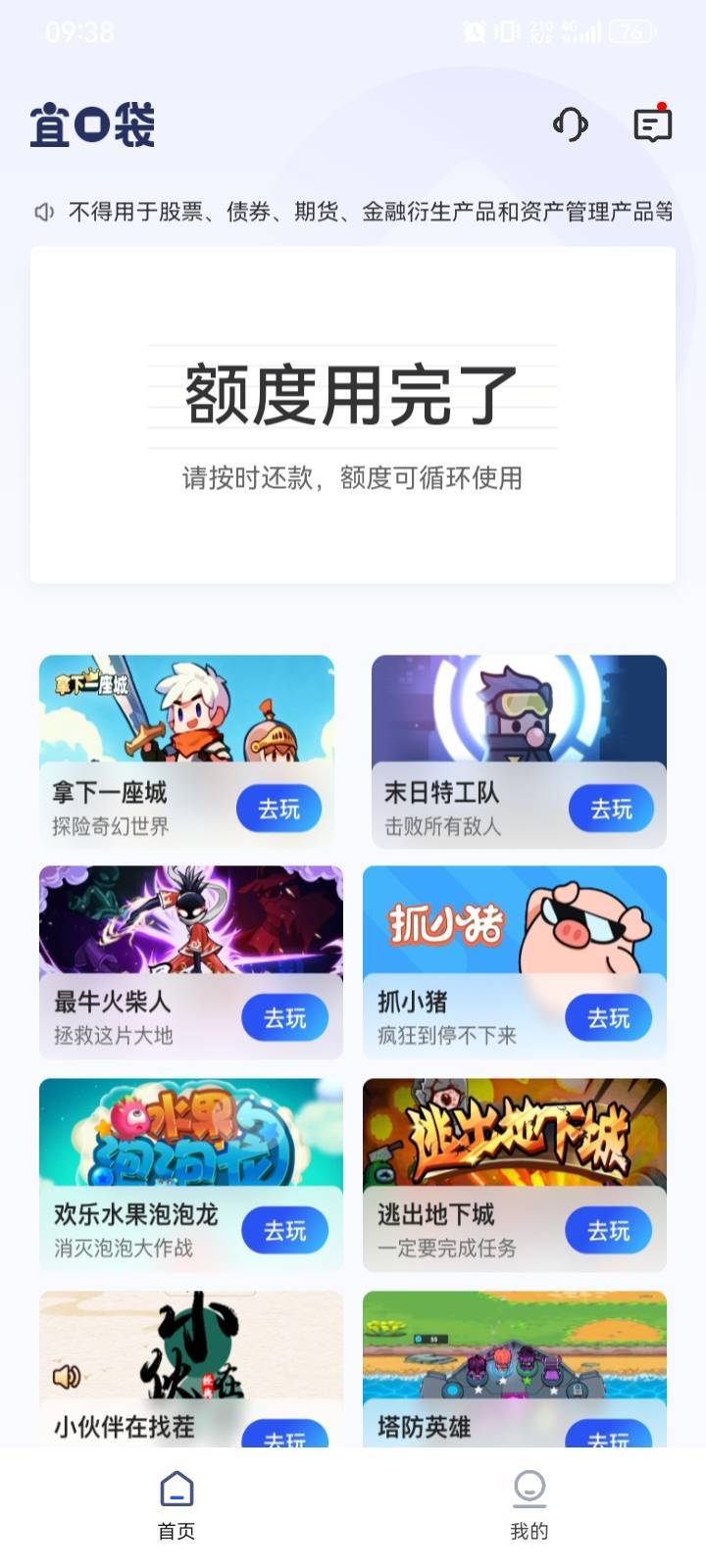Open the 塔防英雄 game card
This screenshot has width=706, height=1568.
515,1369
